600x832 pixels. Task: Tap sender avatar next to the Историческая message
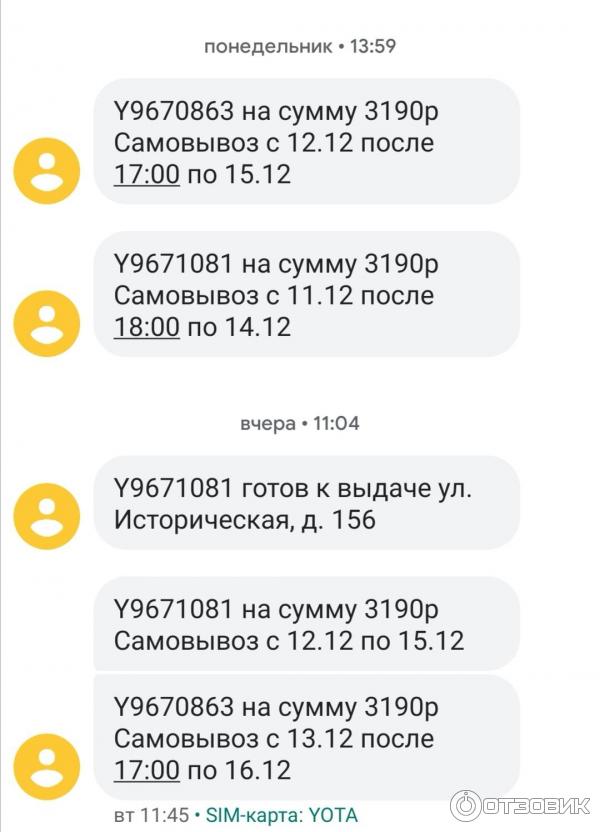(46, 515)
